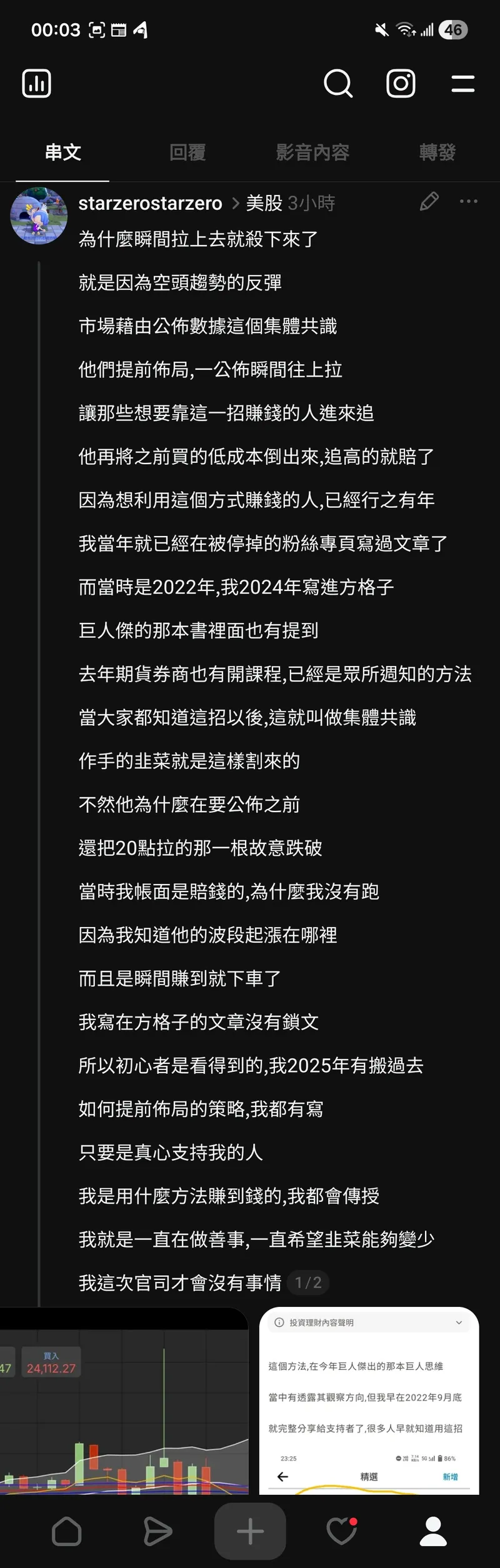
Task: Open the activity heart tab
Action: coord(341,1531)
